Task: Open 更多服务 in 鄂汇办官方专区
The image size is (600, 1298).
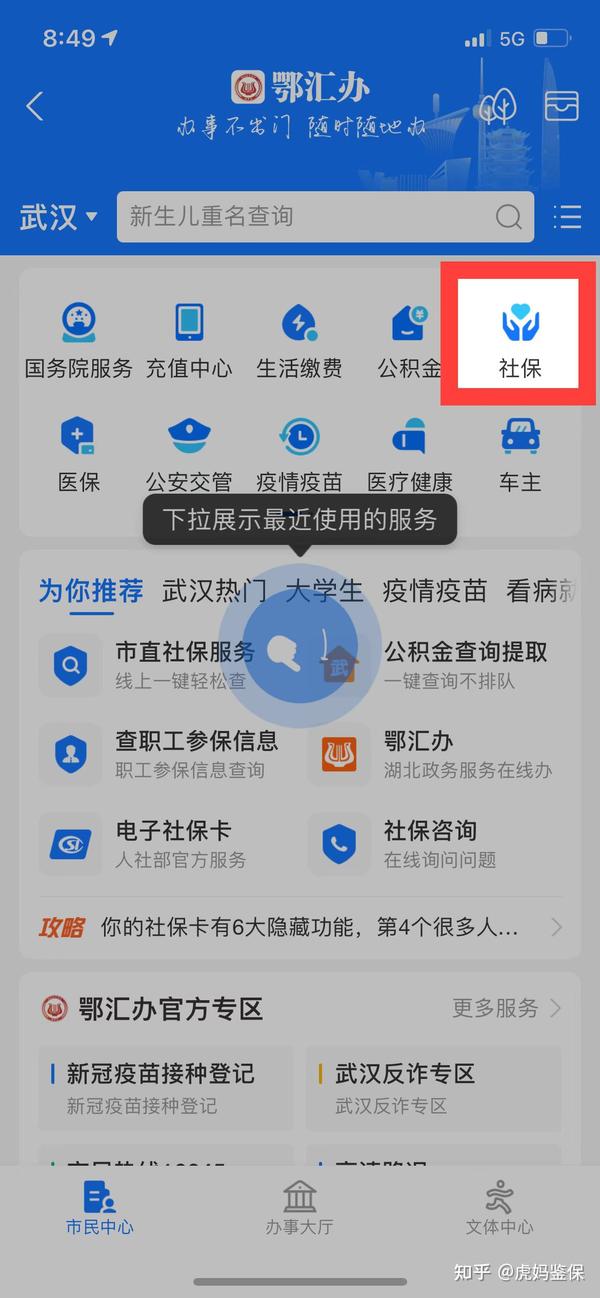Action: [506, 1008]
